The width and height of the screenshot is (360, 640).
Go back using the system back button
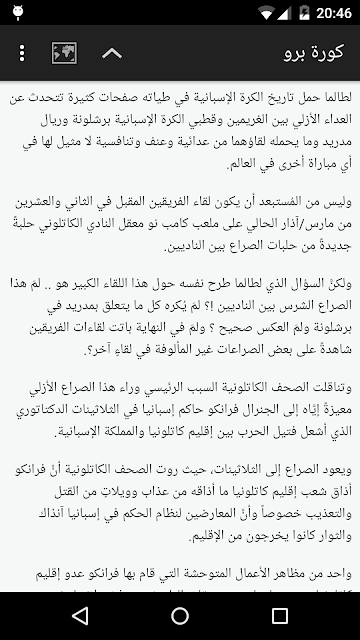click(x=80, y=616)
